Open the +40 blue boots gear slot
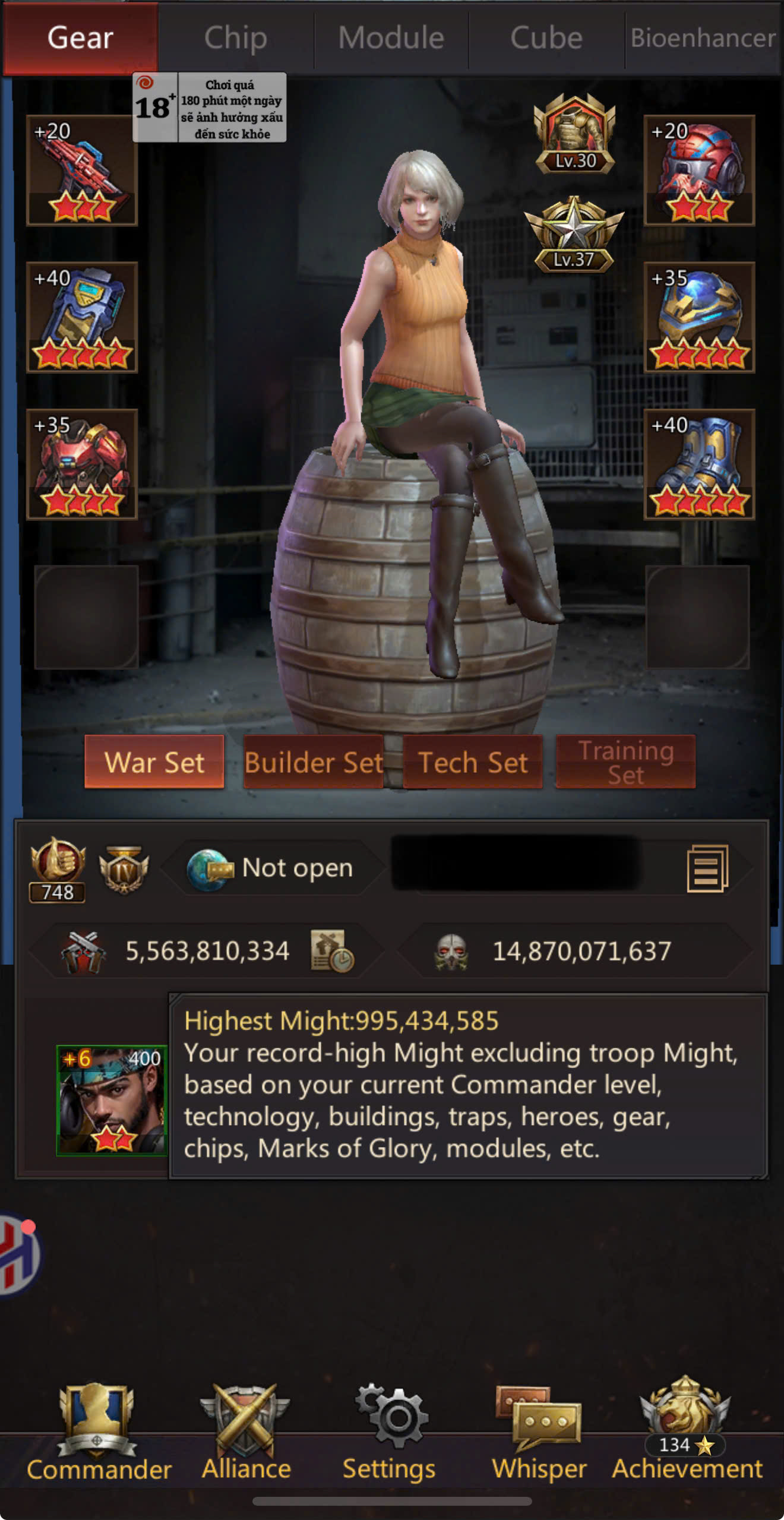Screen dimensions: 784x1520 point(699,464)
